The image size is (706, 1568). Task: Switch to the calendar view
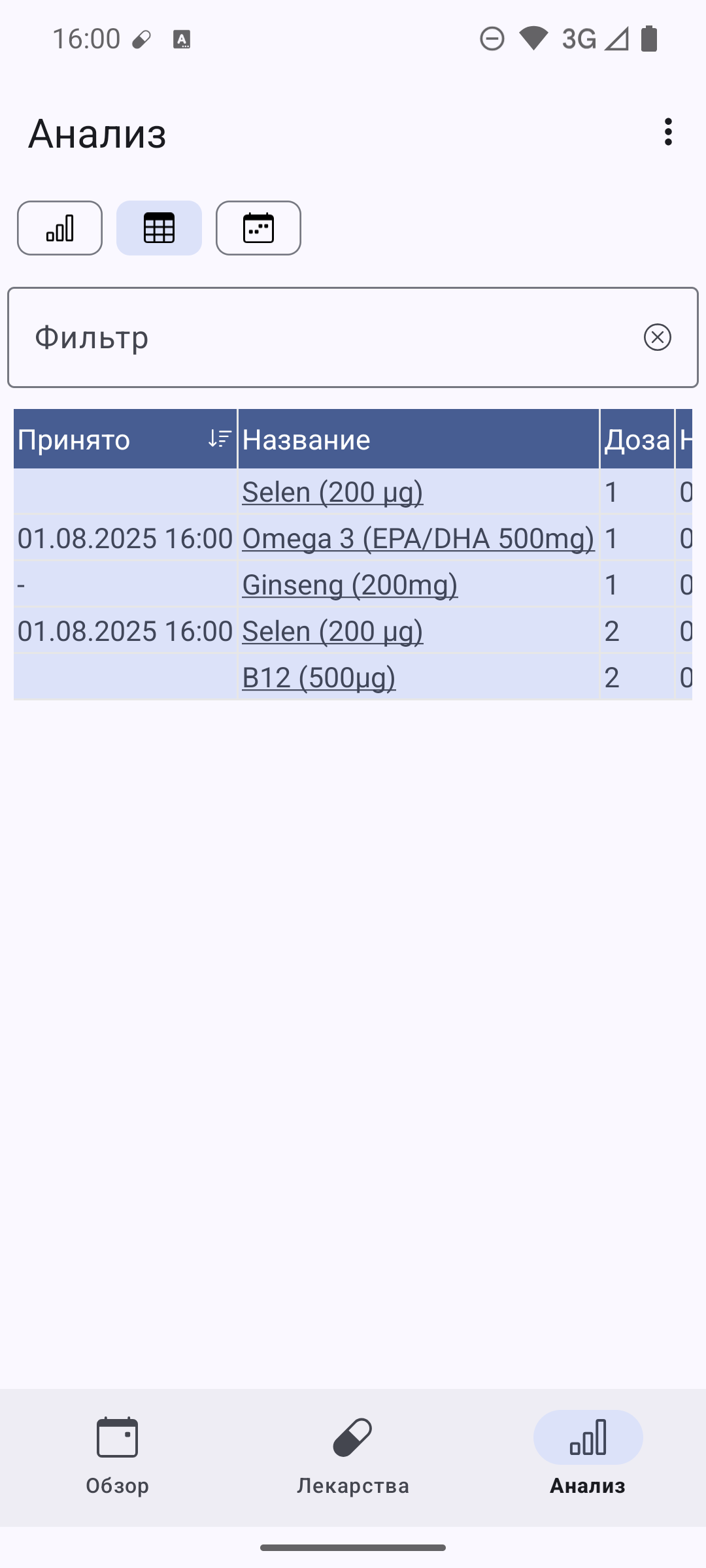(258, 228)
